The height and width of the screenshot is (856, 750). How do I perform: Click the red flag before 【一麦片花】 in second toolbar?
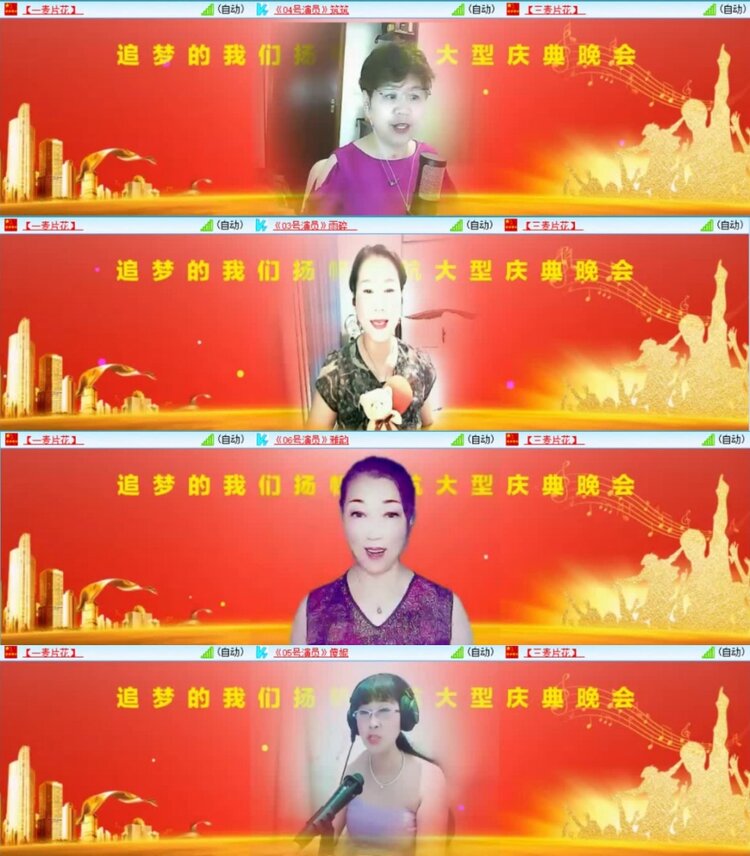pos(12,224)
